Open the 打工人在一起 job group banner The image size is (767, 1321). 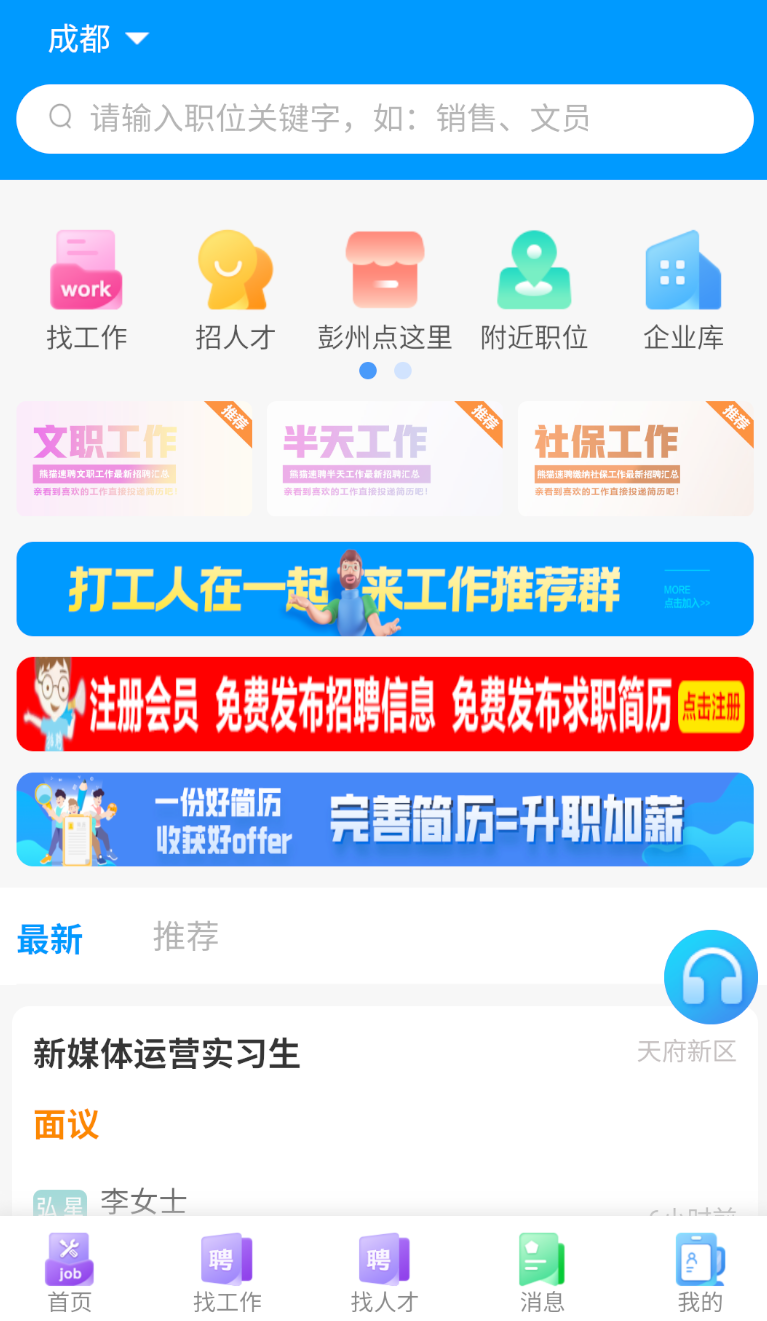tap(385, 589)
